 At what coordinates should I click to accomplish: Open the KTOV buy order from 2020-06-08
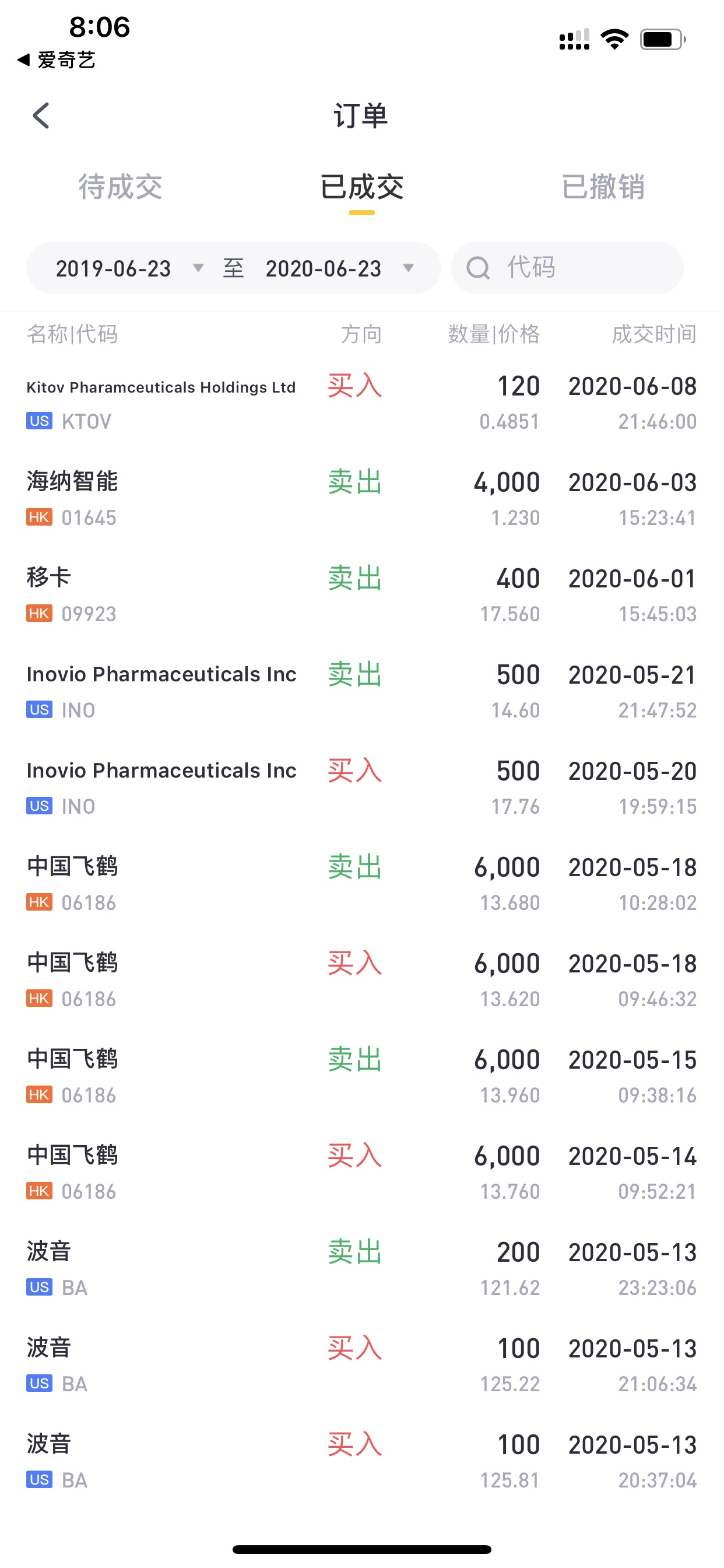point(361,403)
